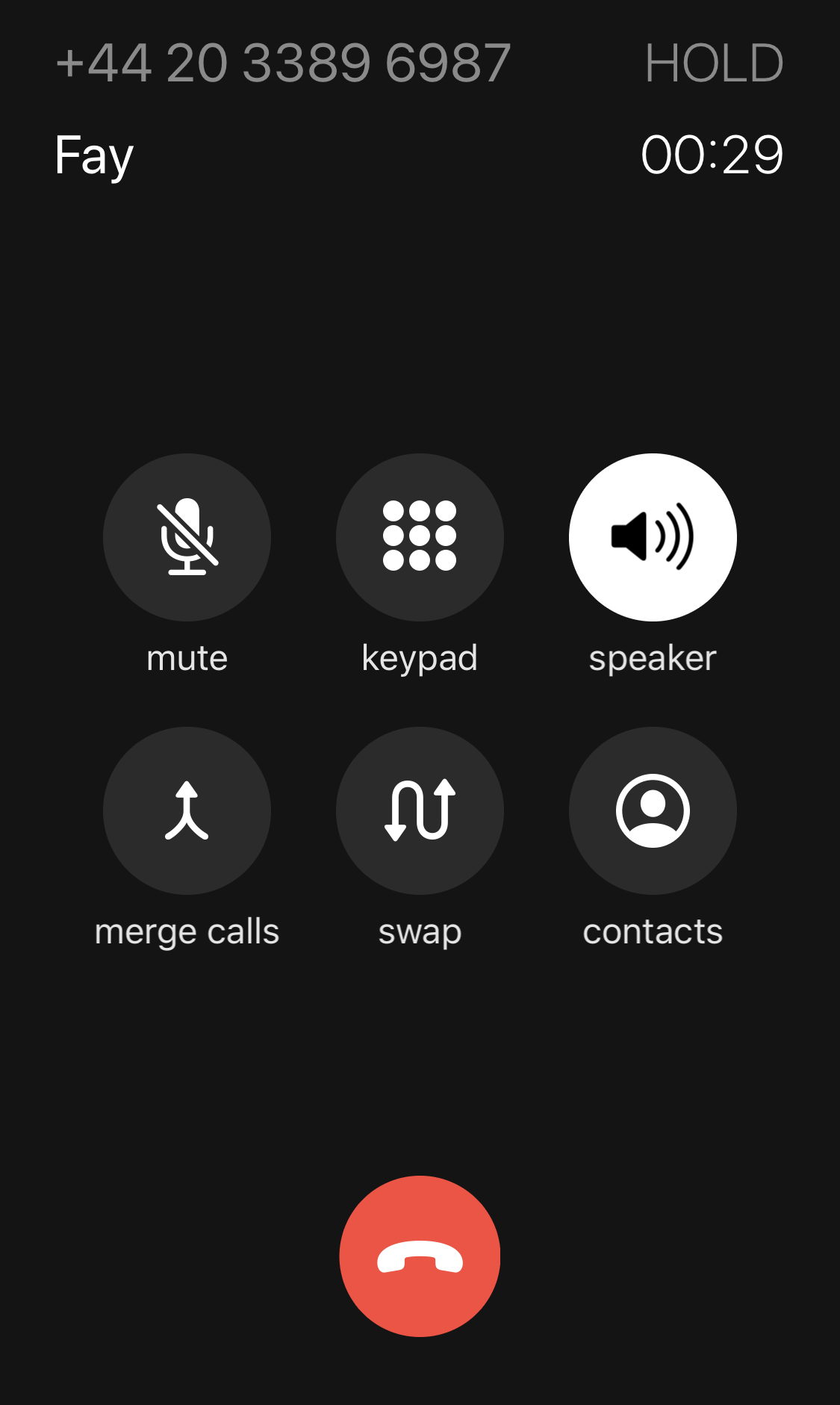Turn off the speaker
The width and height of the screenshot is (840, 1405).
click(653, 537)
